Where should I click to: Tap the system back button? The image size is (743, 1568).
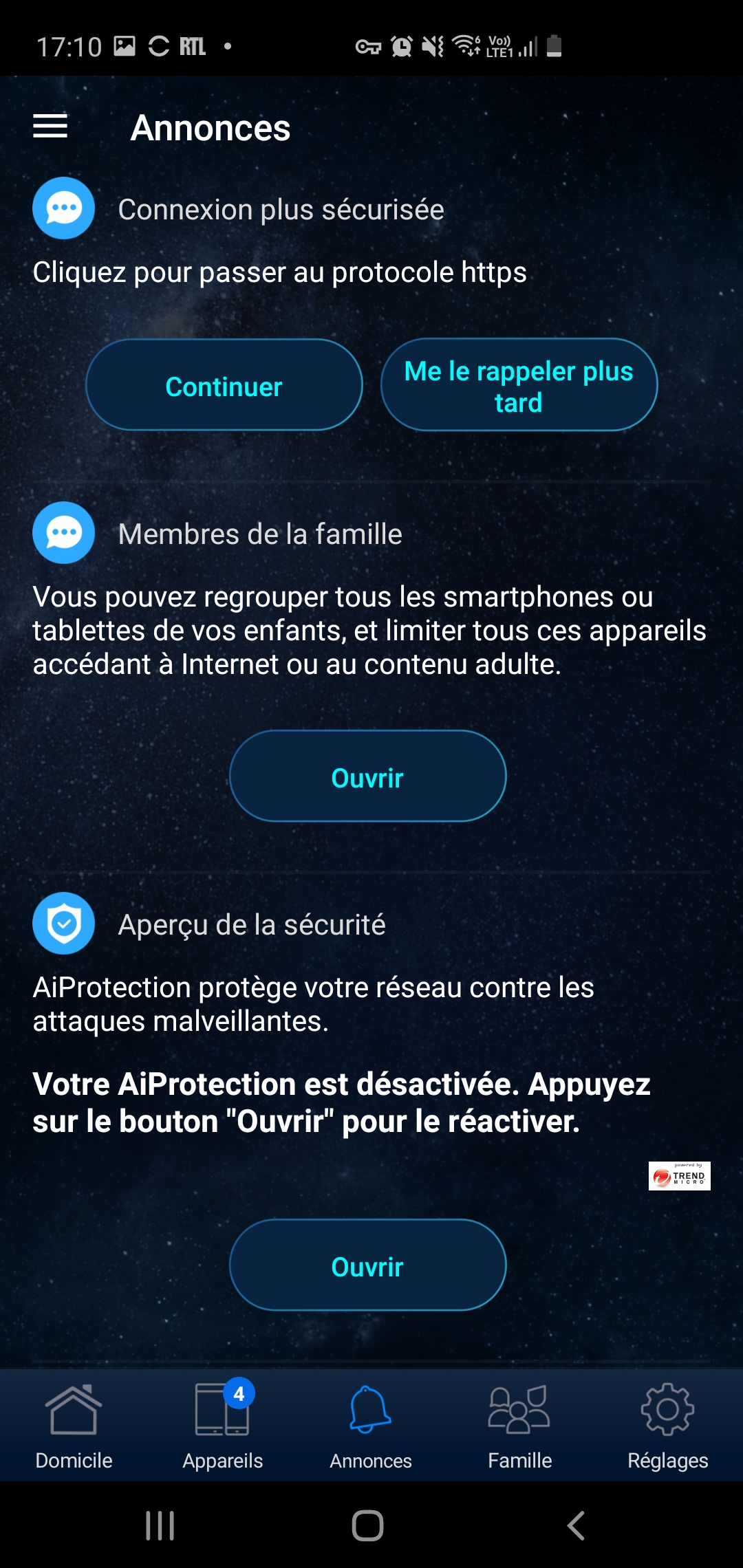tap(577, 1525)
